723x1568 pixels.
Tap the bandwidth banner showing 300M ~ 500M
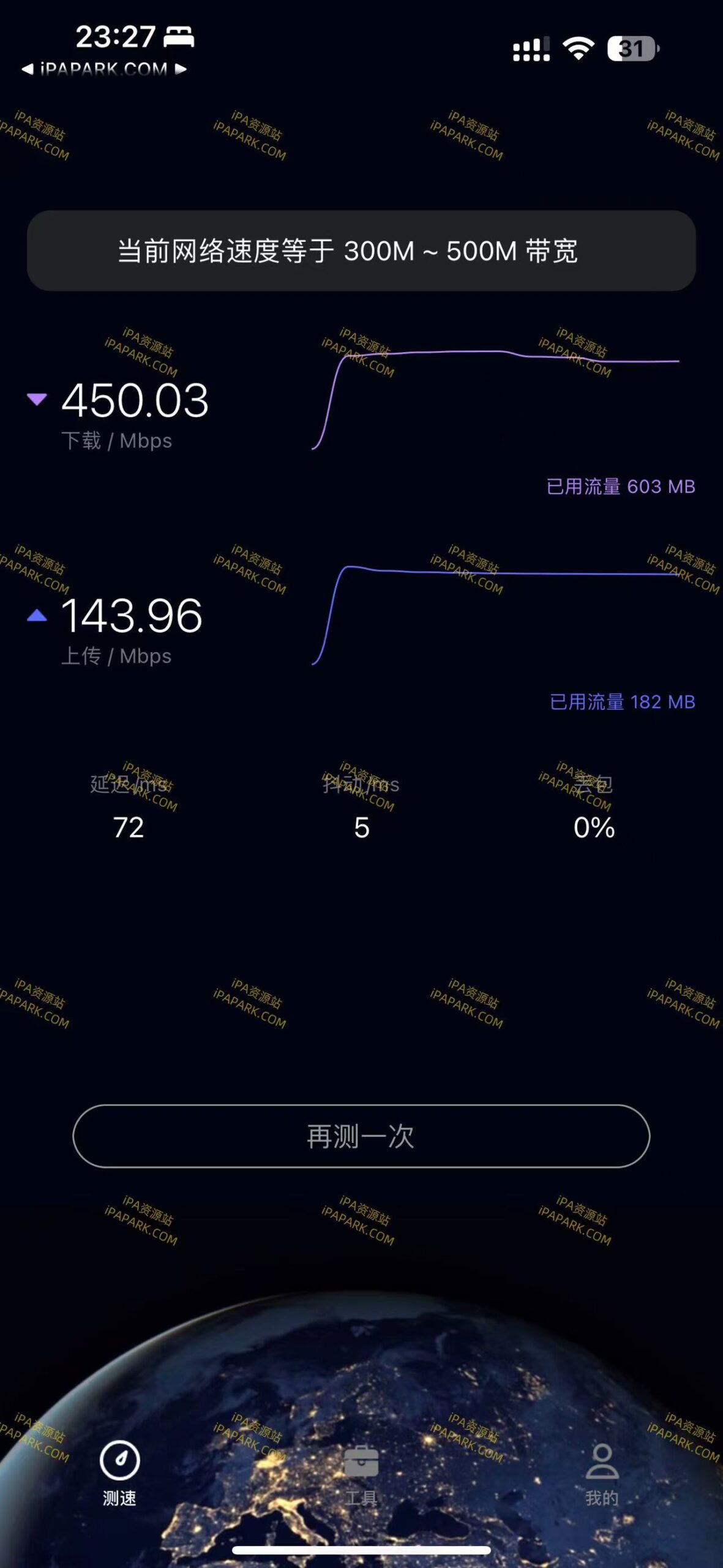361,251
